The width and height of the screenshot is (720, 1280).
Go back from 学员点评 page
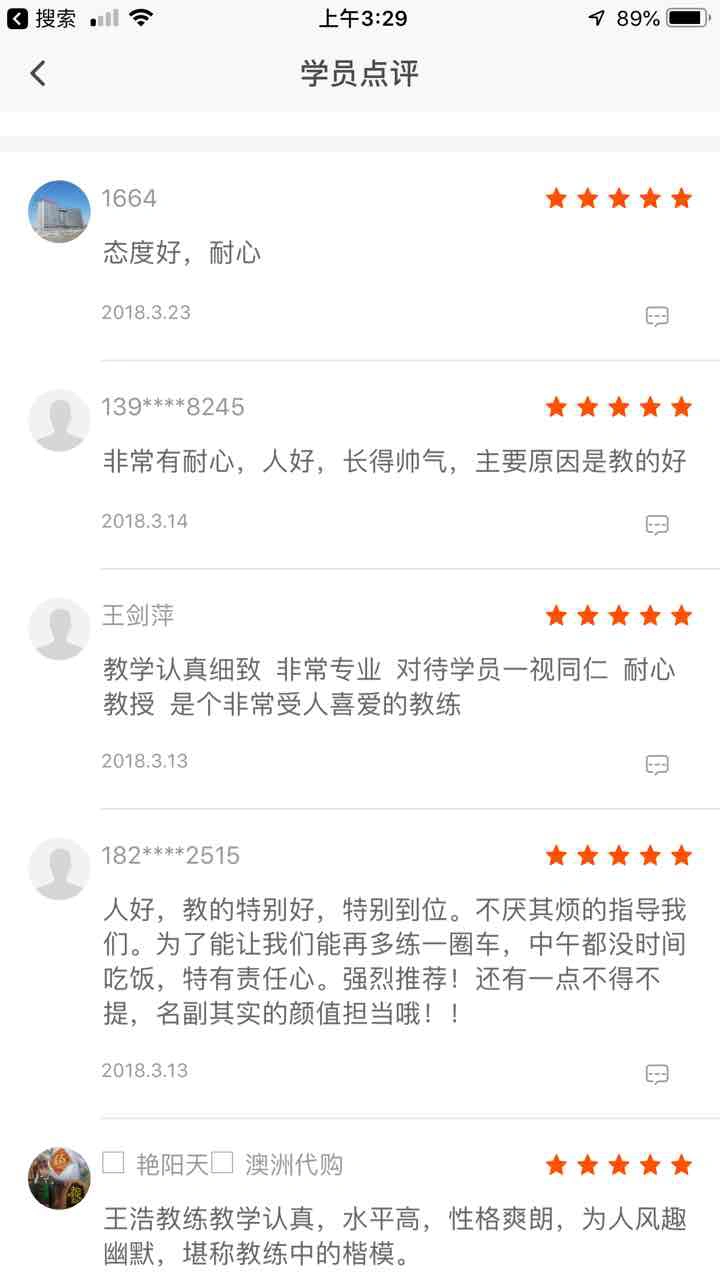point(38,73)
